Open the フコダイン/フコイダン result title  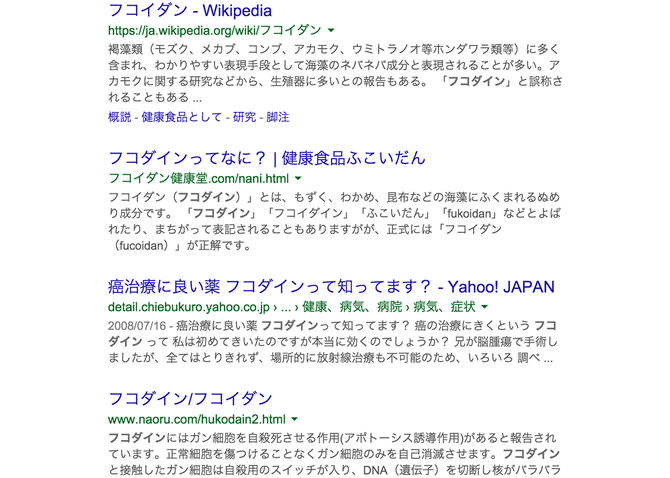tap(190, 398)
